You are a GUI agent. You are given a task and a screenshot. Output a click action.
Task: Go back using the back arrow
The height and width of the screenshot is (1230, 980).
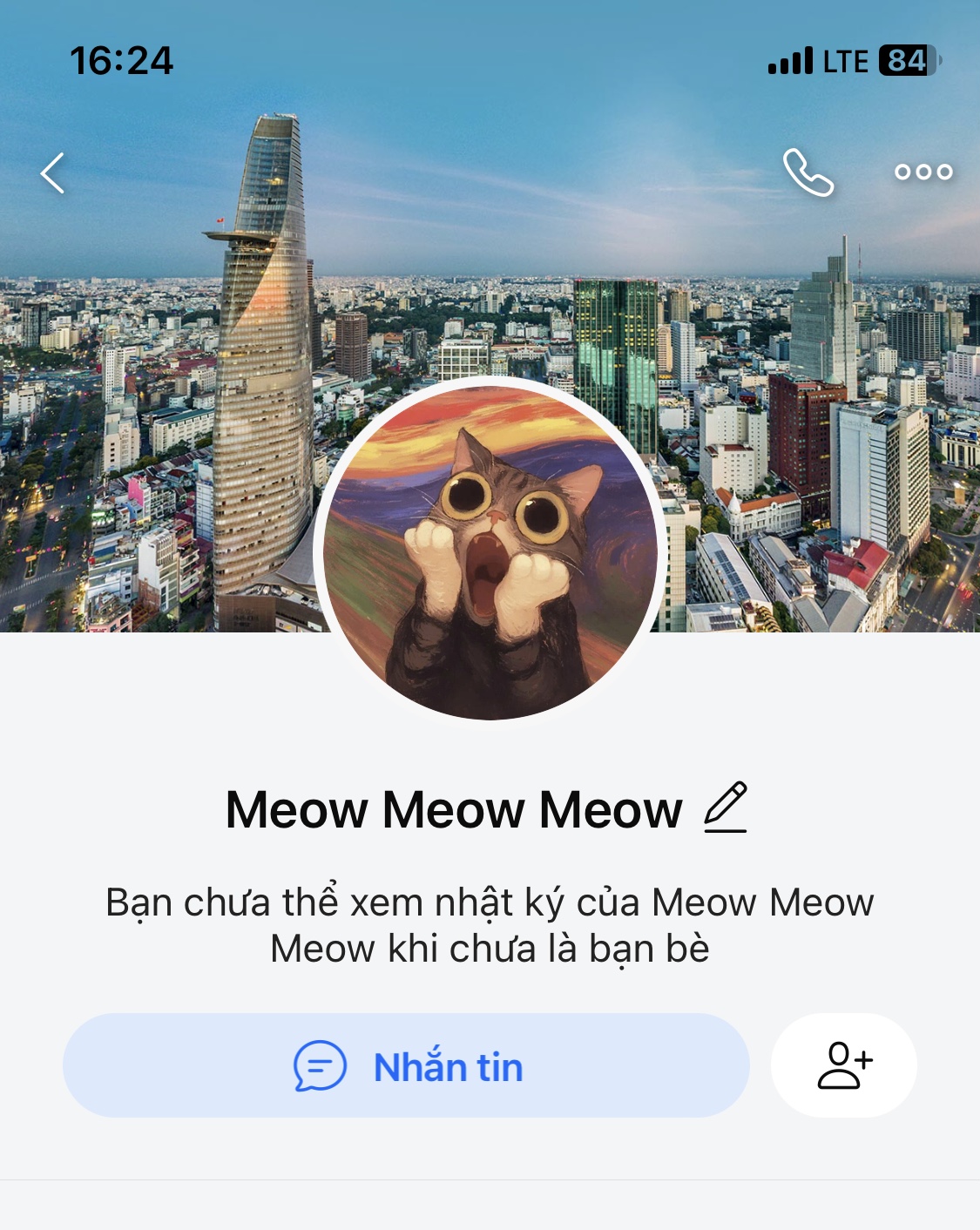pos(53,172)
